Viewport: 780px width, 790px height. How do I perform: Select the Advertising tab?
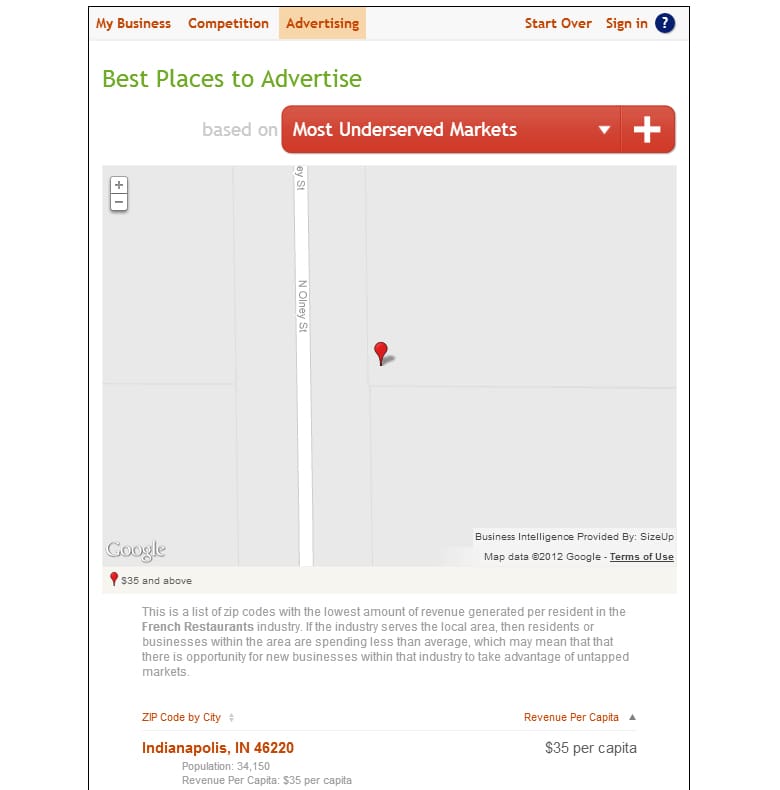(322, 23)
